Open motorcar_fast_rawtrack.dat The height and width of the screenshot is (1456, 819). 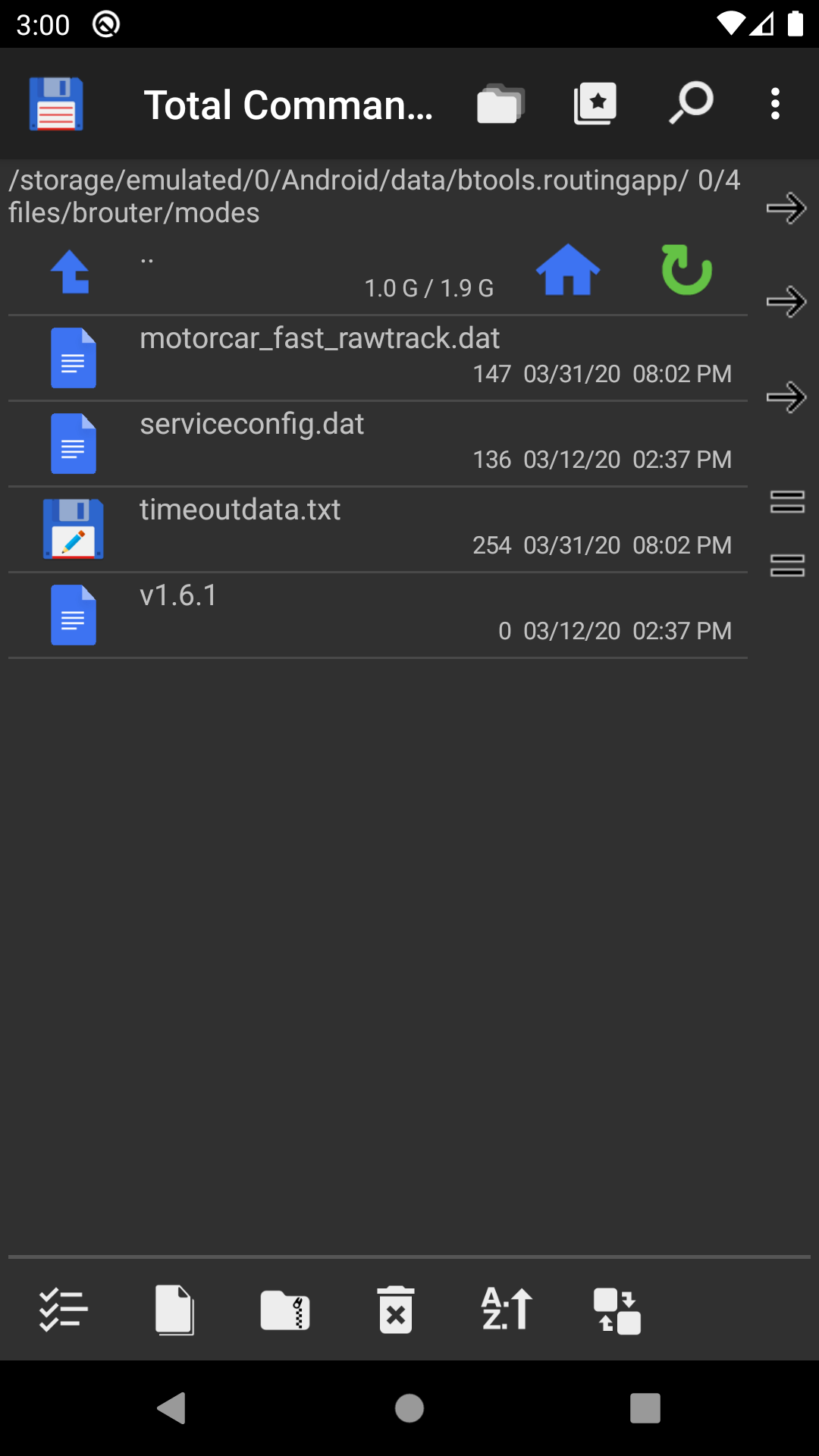point(378,358)
